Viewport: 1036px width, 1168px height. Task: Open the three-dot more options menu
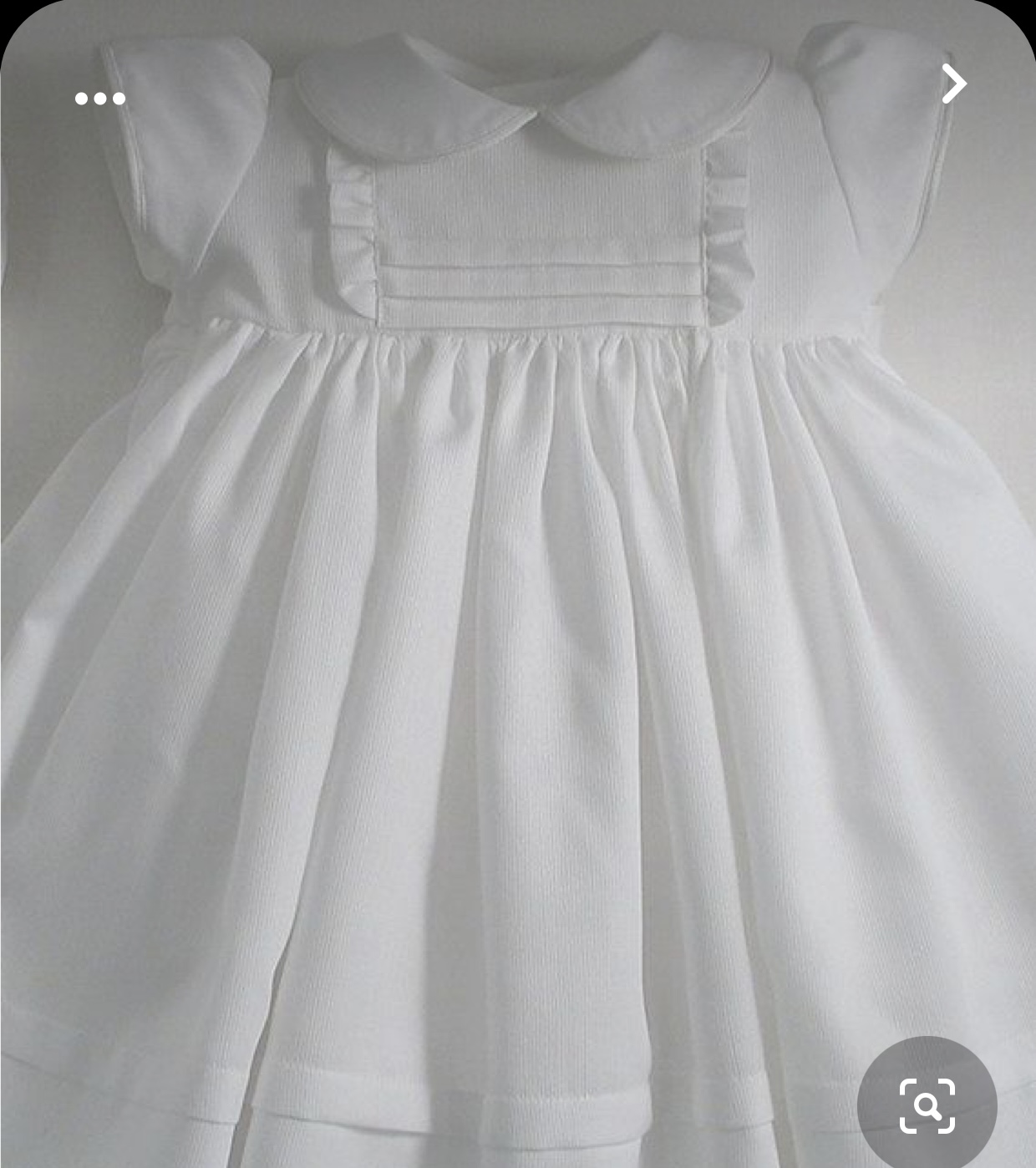[x=100, y=99]
